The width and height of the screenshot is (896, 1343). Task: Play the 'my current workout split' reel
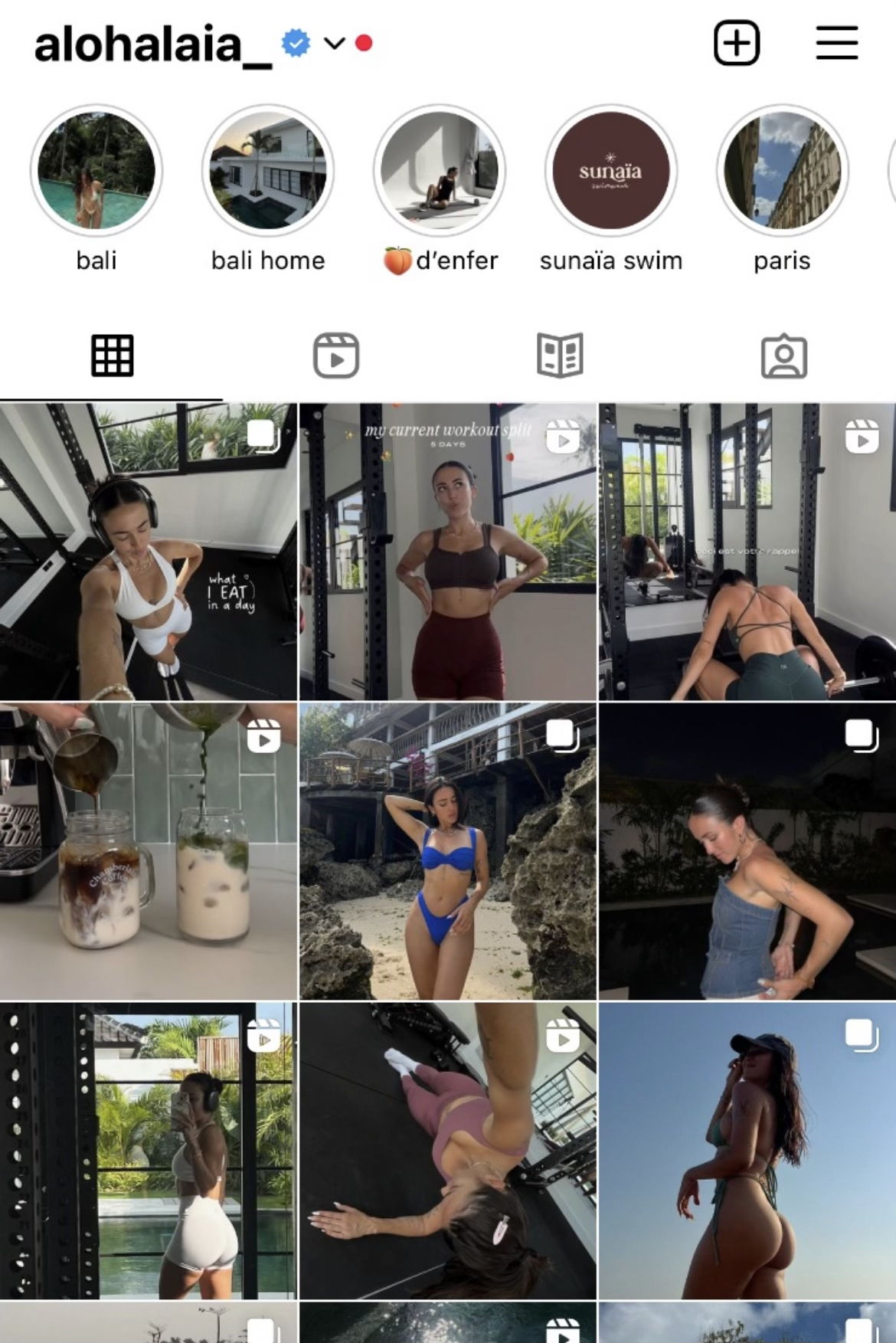point(447,552)
